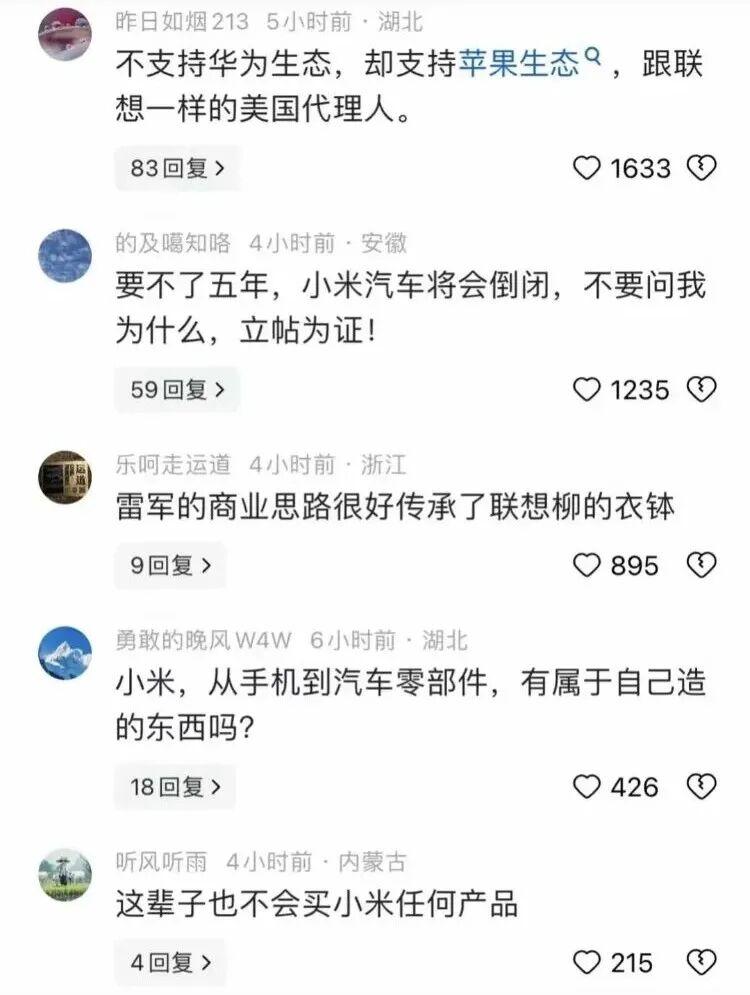Image resolution: width=750 pixels, height=995 pixels.
Task: Like the comment by 勇敢的晚风W4W
Action: click(587, 787)
